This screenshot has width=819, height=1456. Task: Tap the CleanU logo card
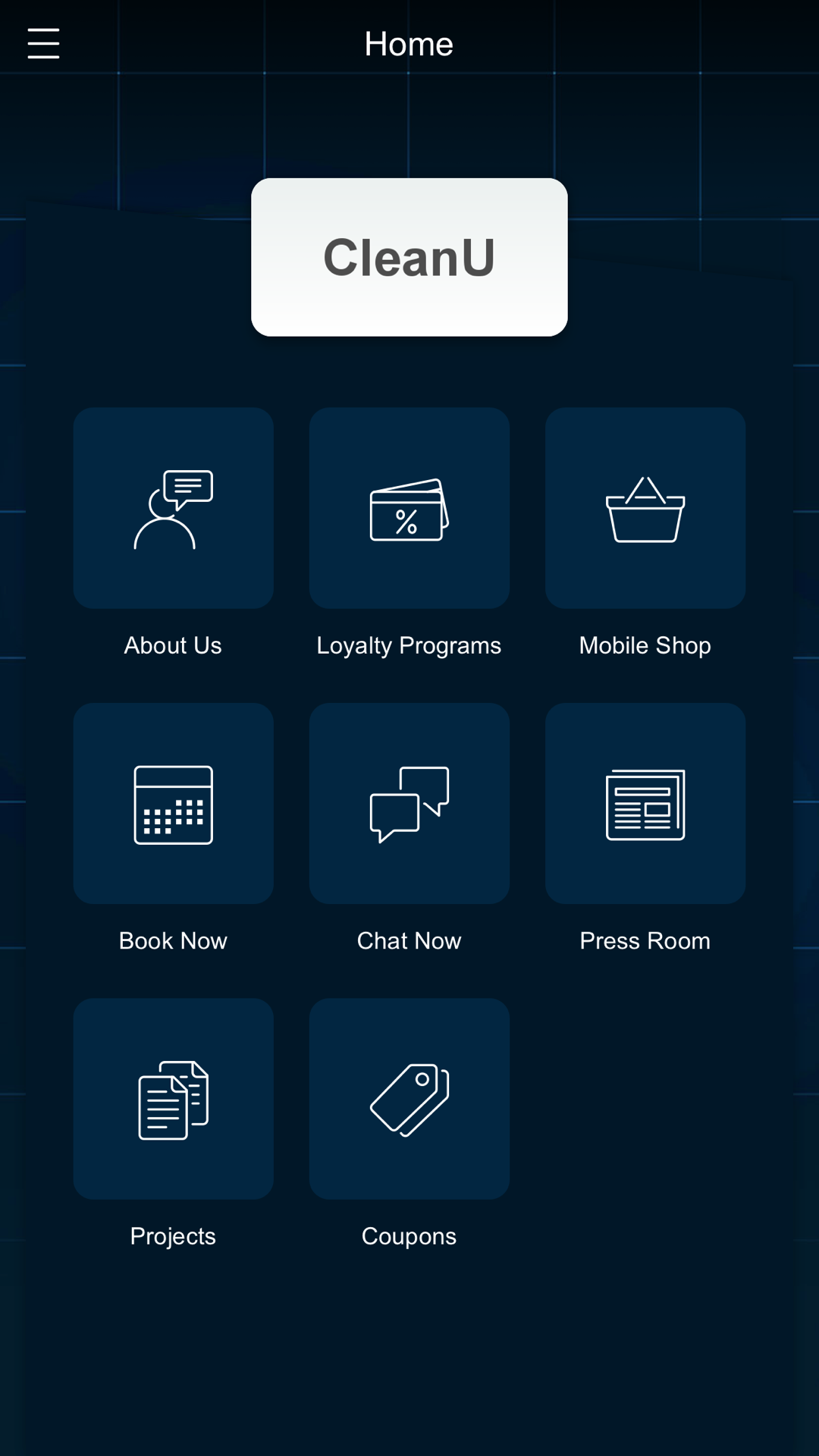tap(409, 256)
